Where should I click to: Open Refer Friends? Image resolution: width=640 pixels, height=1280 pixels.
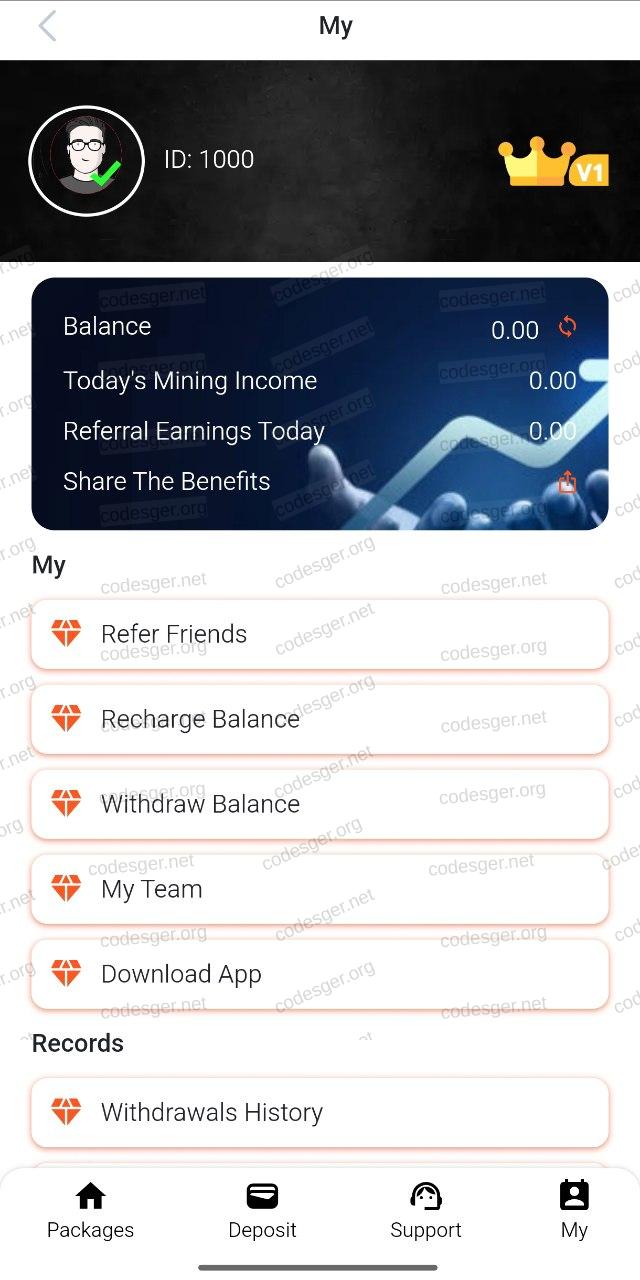[320, 634]
